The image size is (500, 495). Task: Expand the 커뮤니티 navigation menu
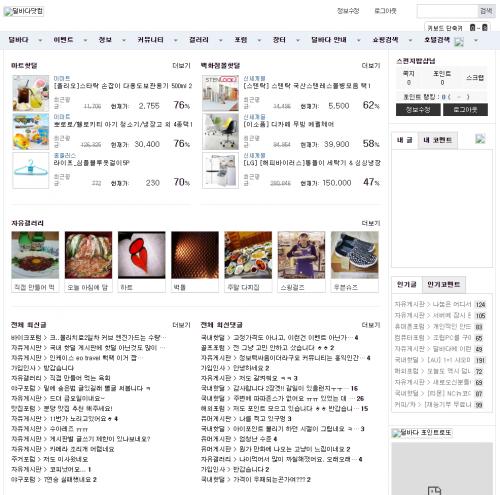(151, 40)
